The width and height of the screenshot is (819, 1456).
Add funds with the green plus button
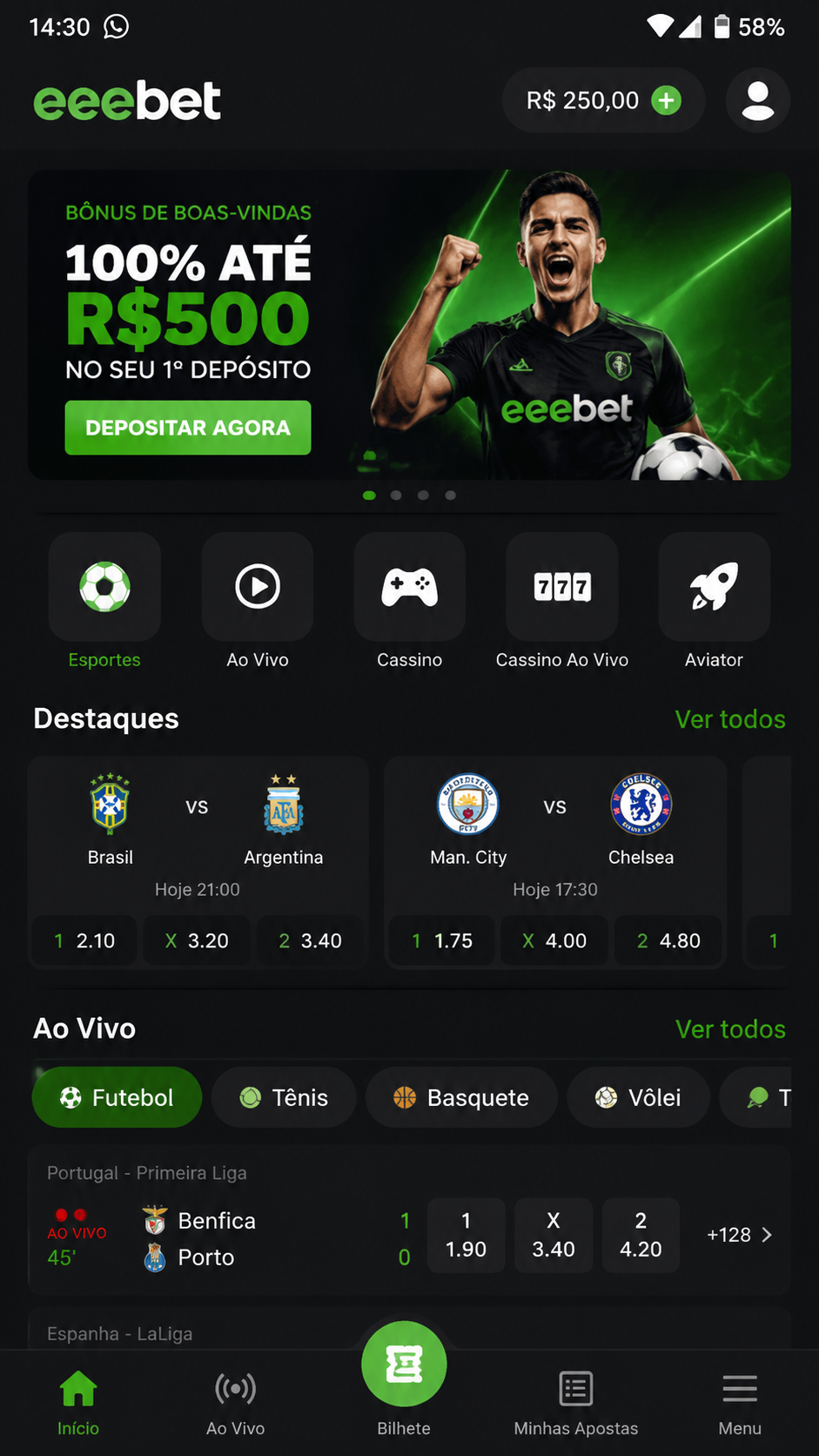(667, 100)
